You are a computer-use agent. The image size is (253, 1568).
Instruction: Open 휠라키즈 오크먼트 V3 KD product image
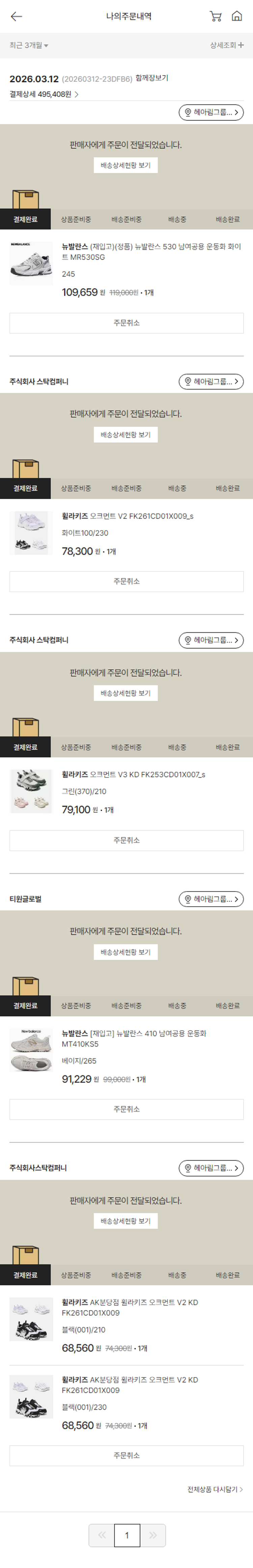[32, 791]
